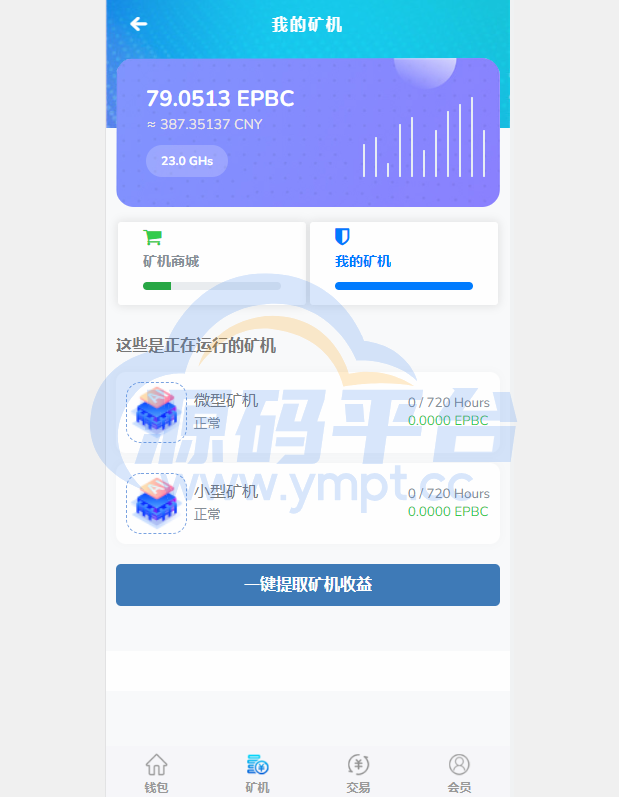Switch to the 矿机 bottom tab
This screenshot has height=797, width=619.
pos(257,772)
